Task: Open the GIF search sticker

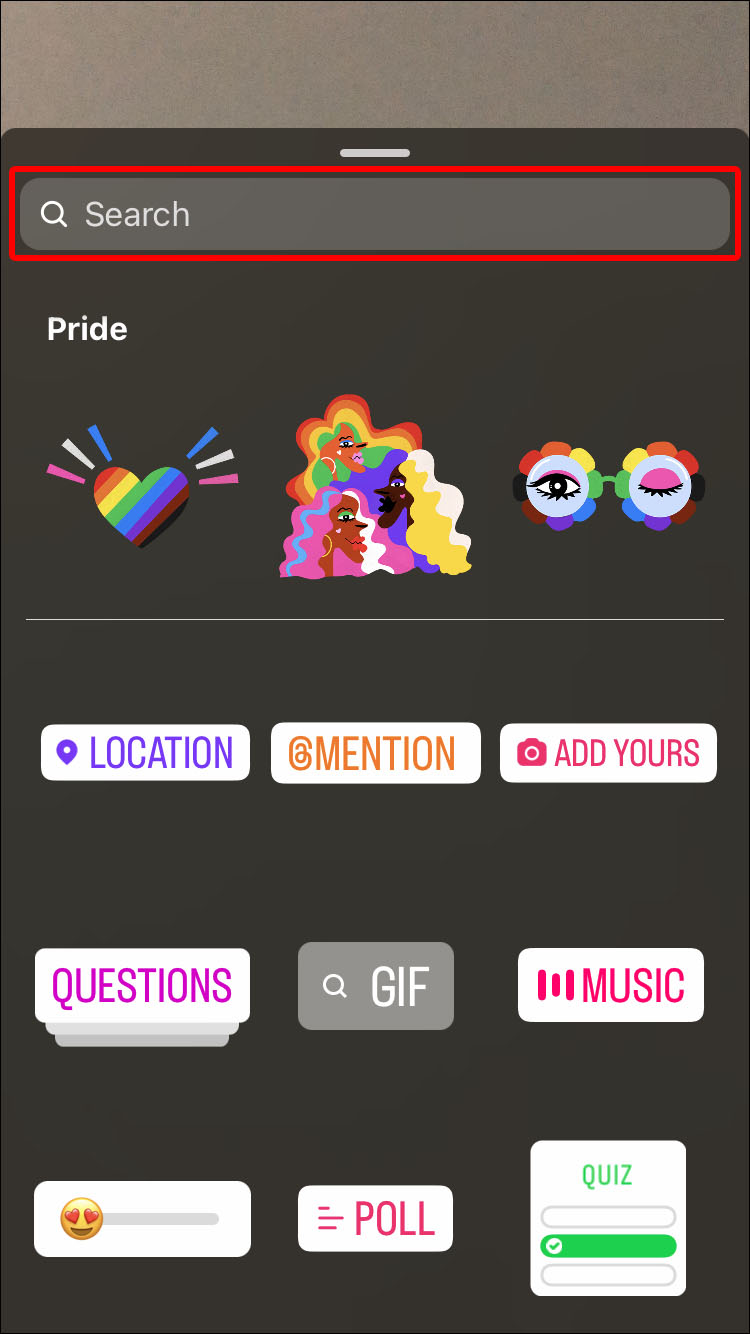Action: (375, 986)
